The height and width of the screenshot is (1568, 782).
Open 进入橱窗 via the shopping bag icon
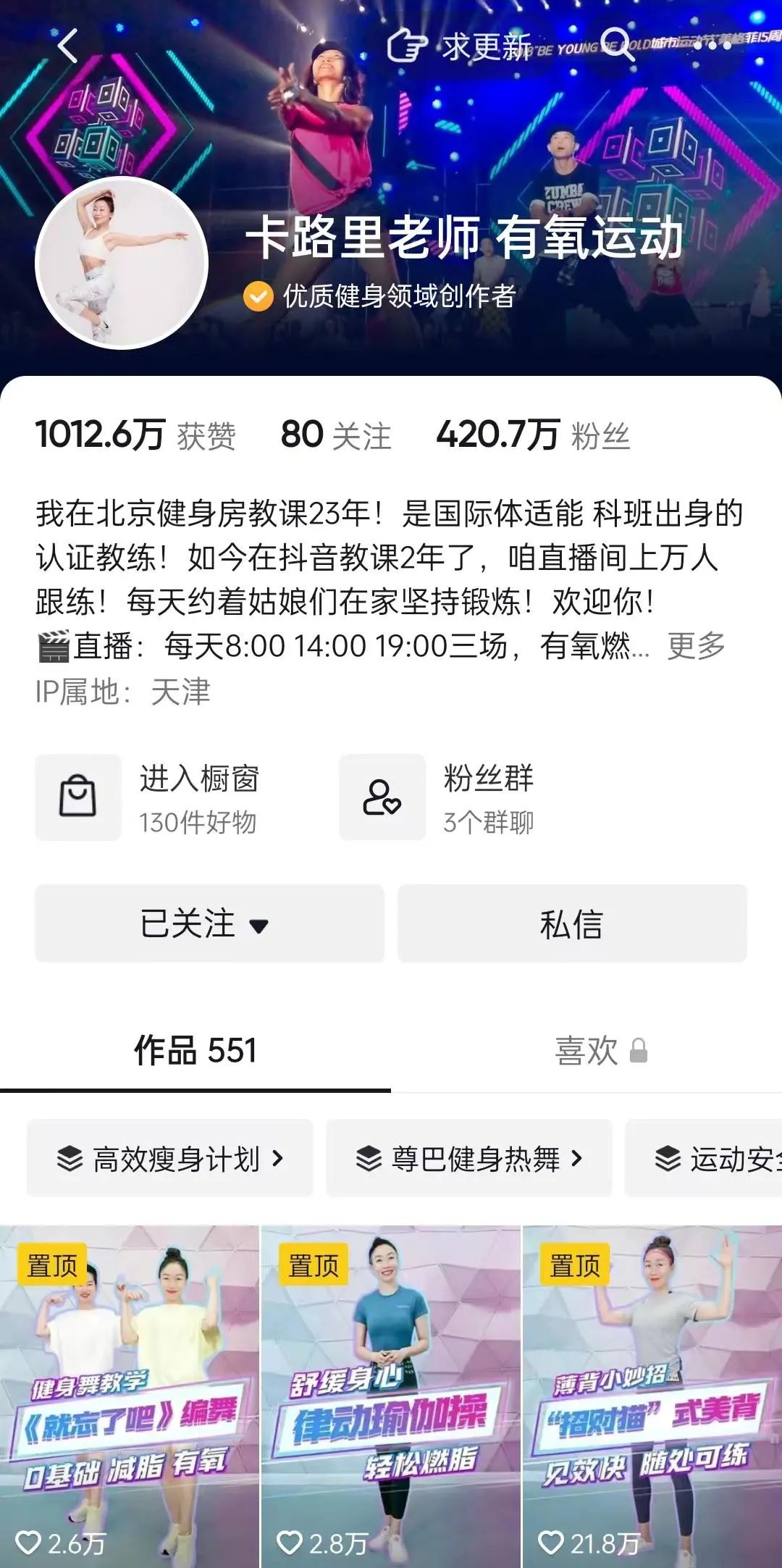pyautogui.click(x=78, y=797)
